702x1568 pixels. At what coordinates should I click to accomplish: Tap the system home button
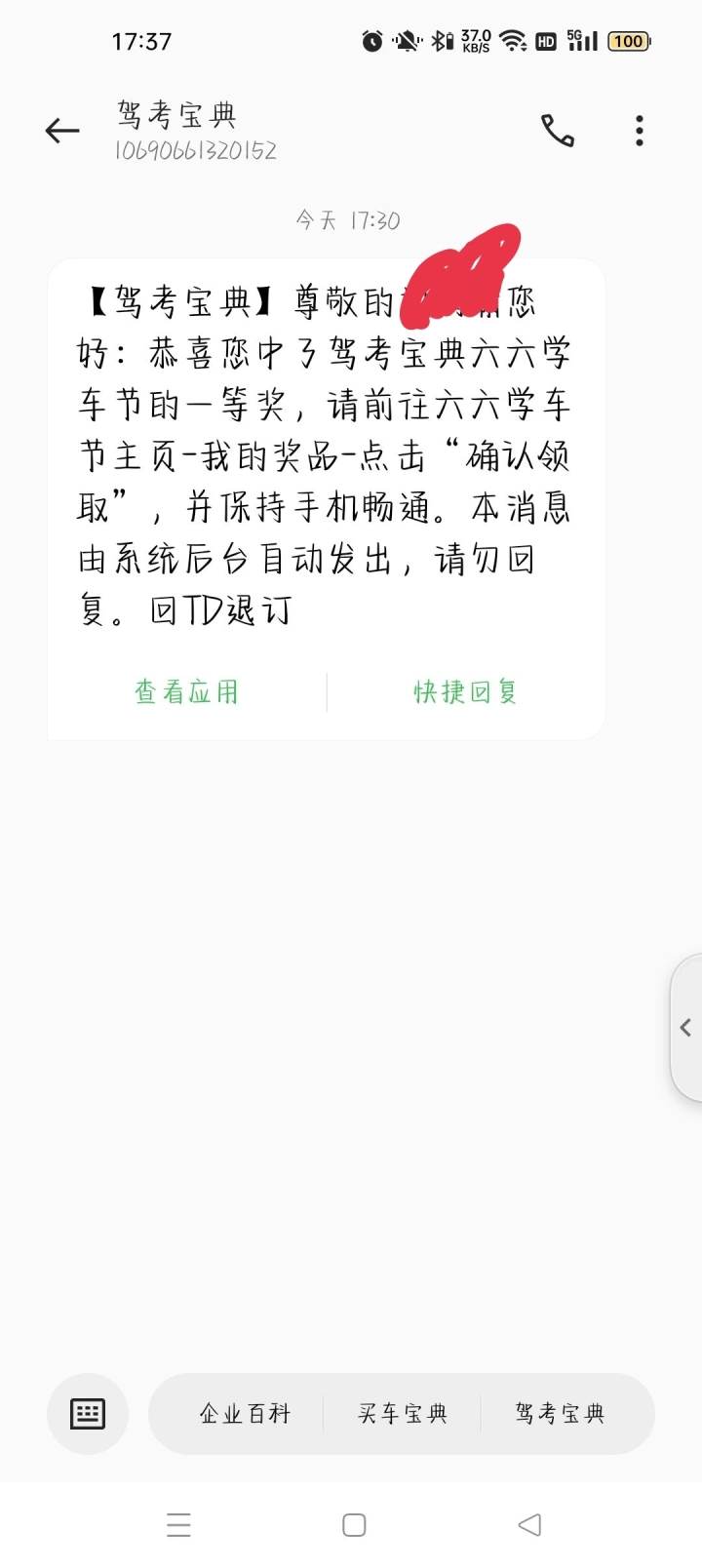click(x=354, y=1525)
